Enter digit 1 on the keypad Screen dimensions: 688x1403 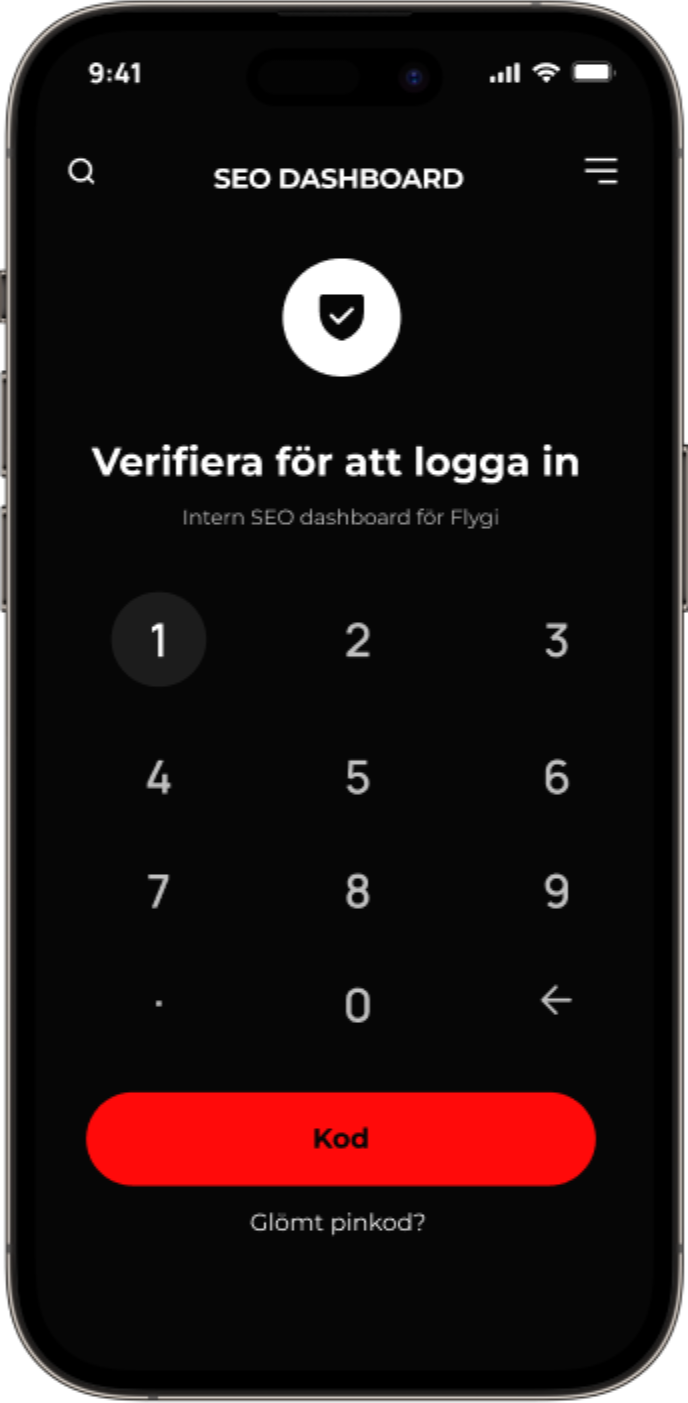[158, 640]
